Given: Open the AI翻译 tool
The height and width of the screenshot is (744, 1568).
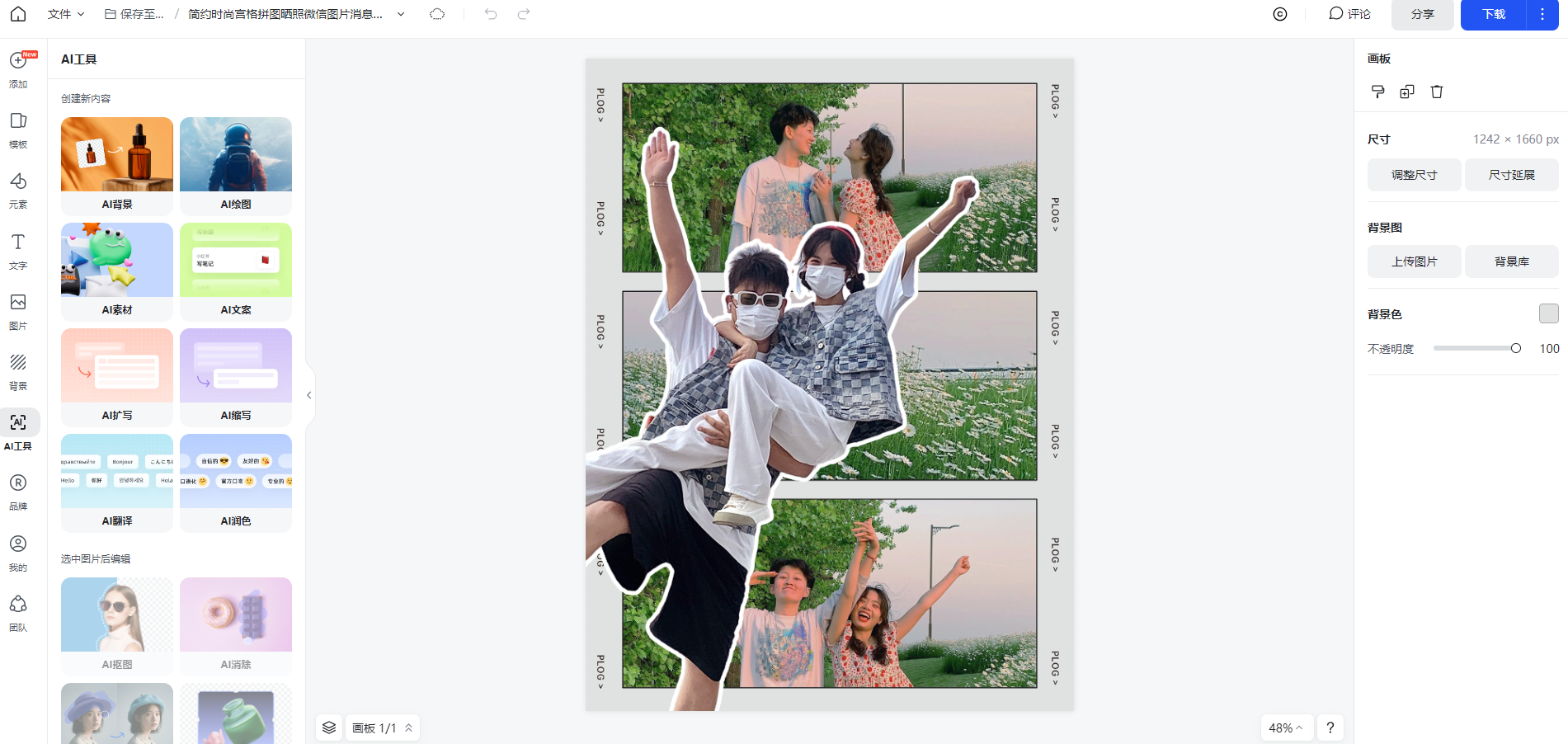Looking at the screenshot, I should coord(116,481).
